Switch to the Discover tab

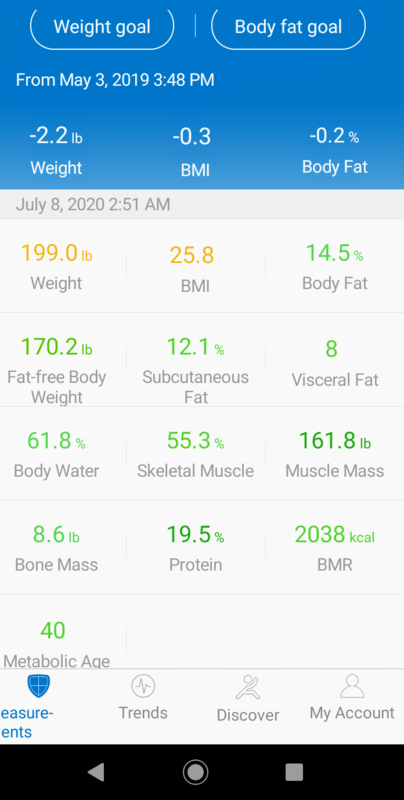(248, 698)
